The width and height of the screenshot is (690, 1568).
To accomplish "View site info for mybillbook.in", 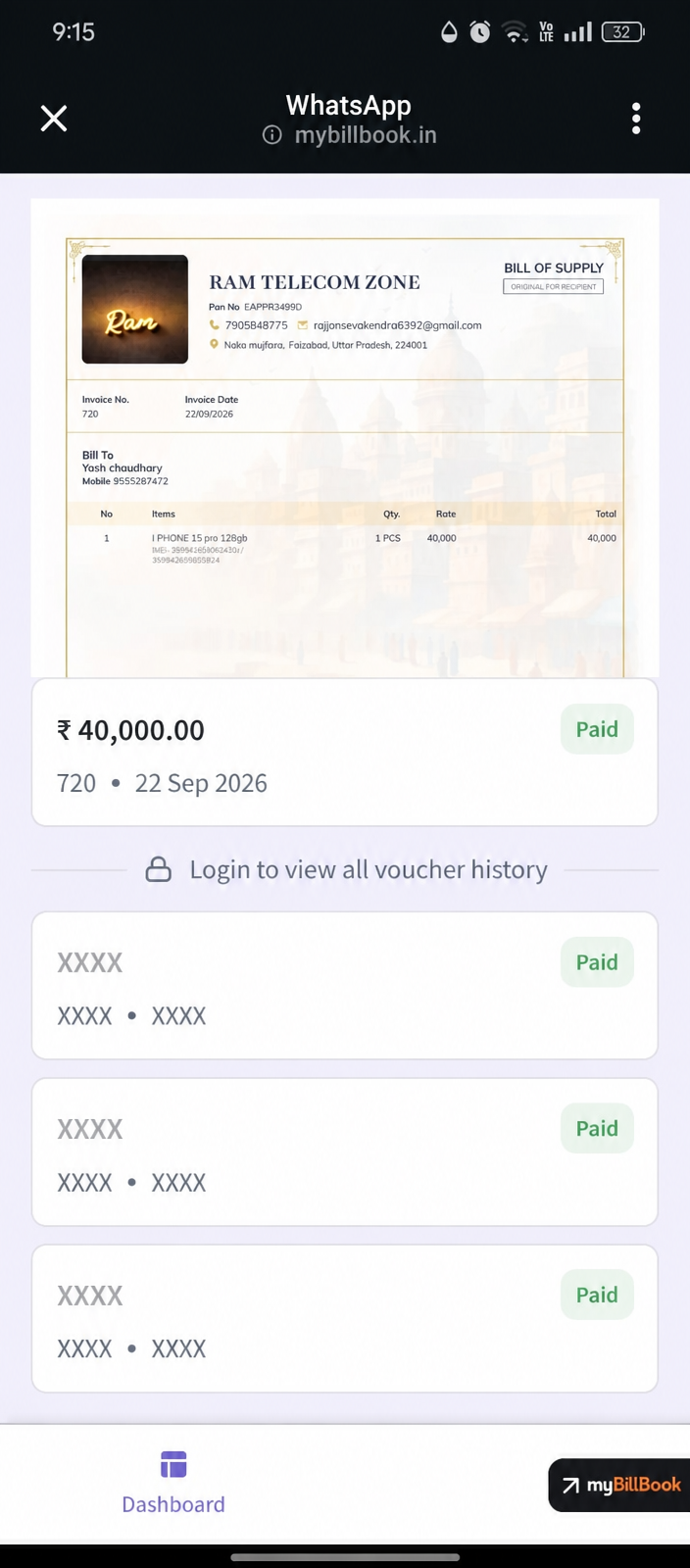I will [272, 135].
